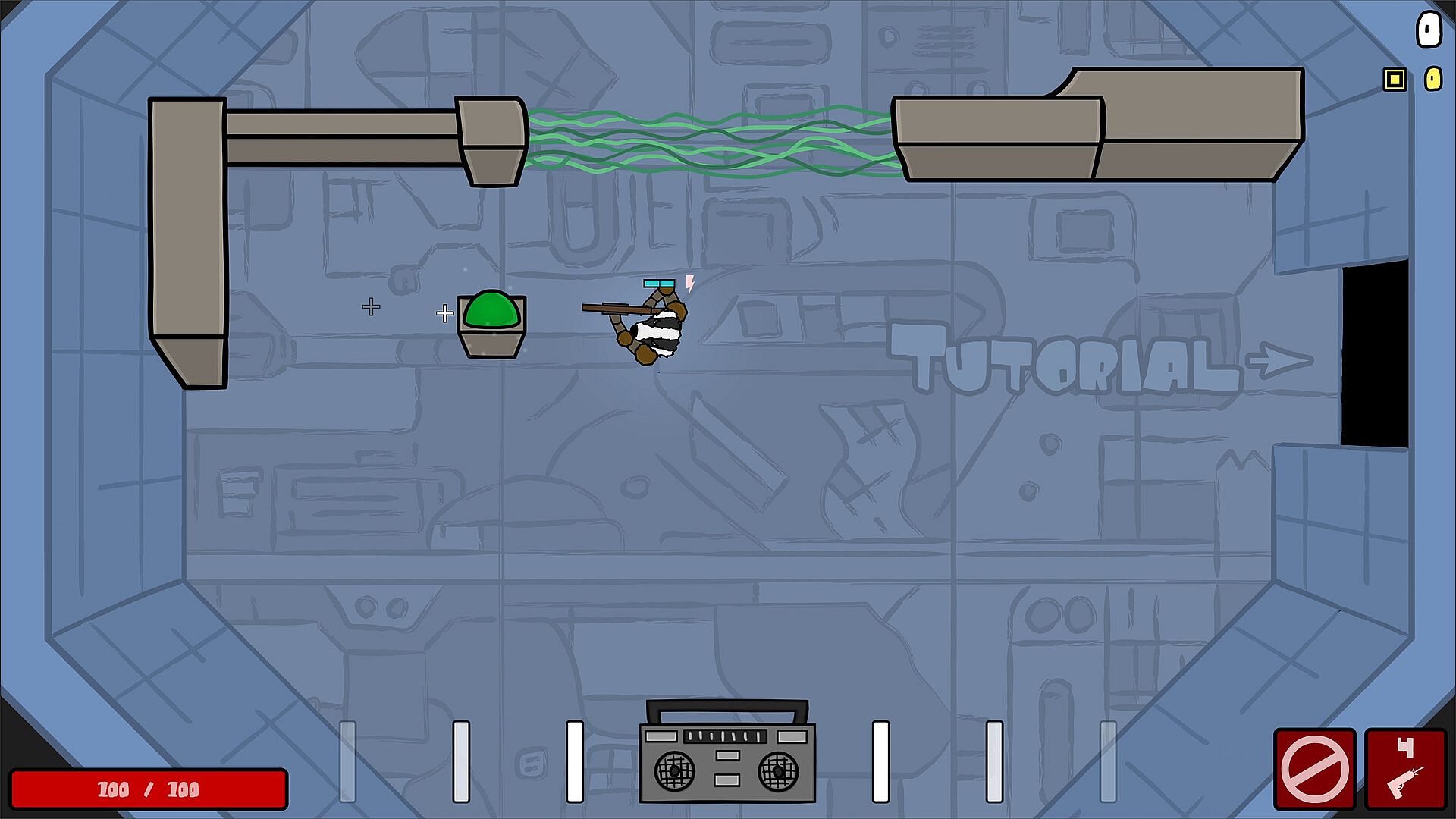Enter the black Tutorial doorway
The image size is (1456, 819).
point(1374,354)
